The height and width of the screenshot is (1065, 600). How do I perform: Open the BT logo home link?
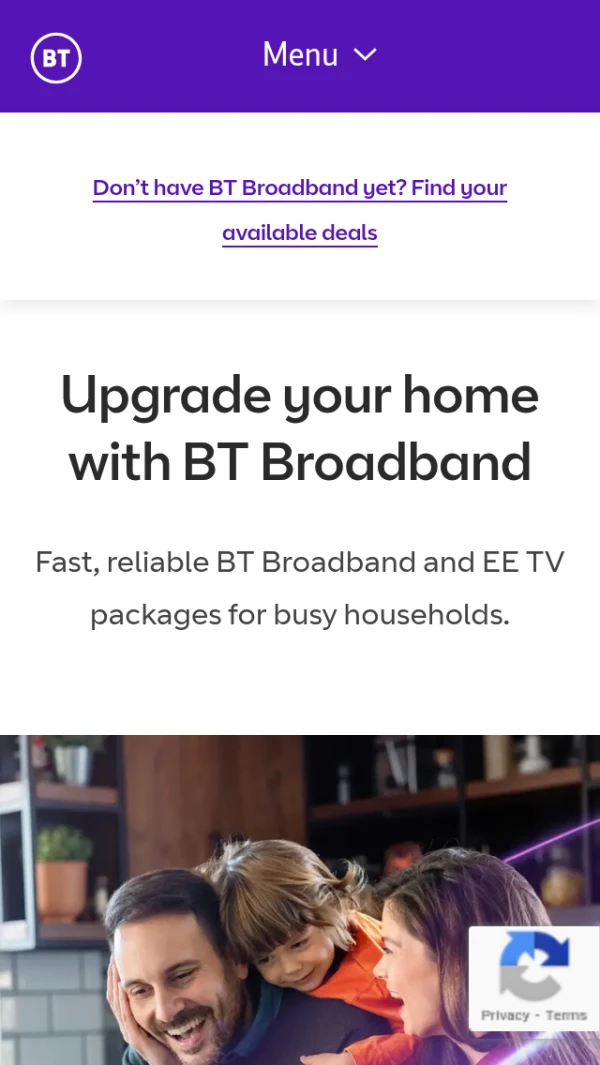pyautogui.click(x=56, y=58)
